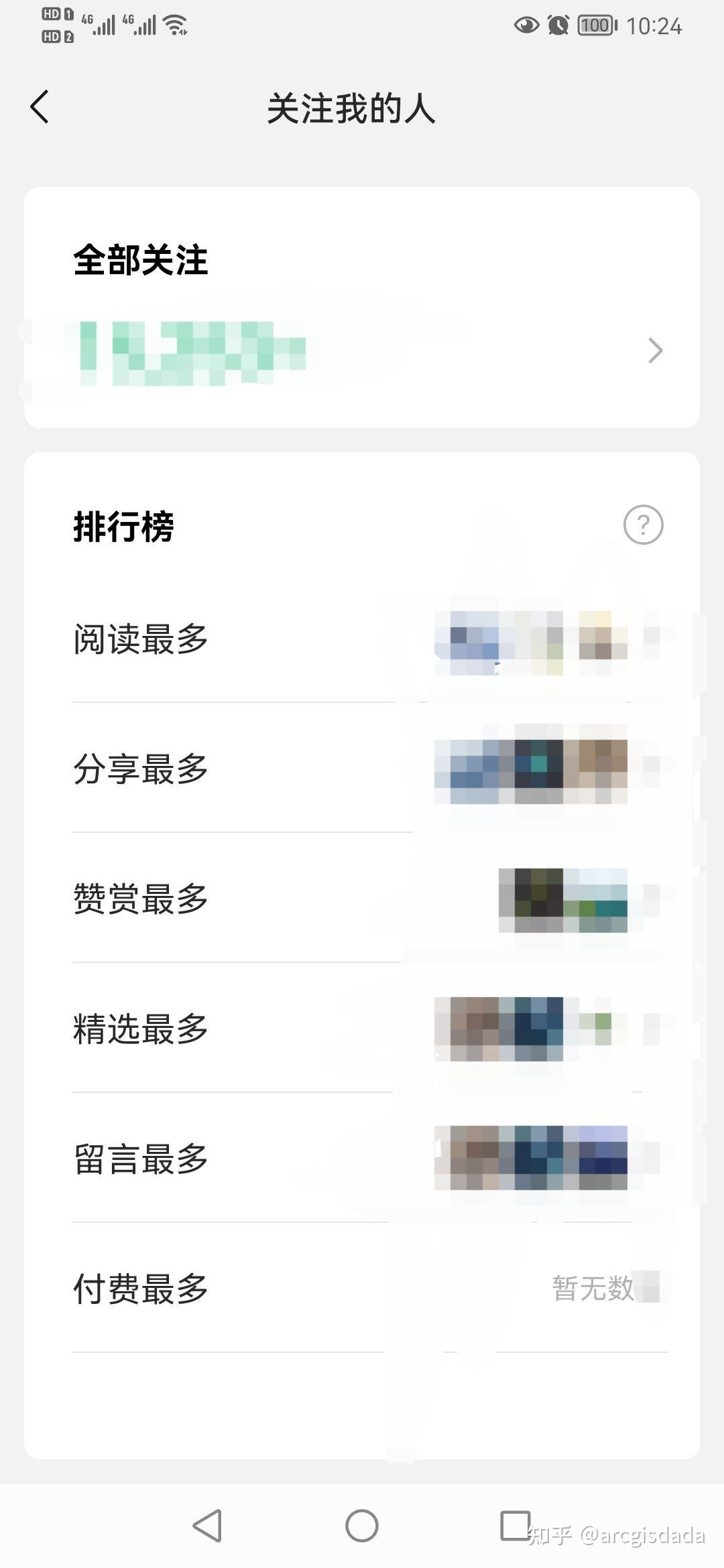View the 分享最多 ranking
The width and height of the screenshot is (724, 1568).
[x=362, y=769]
